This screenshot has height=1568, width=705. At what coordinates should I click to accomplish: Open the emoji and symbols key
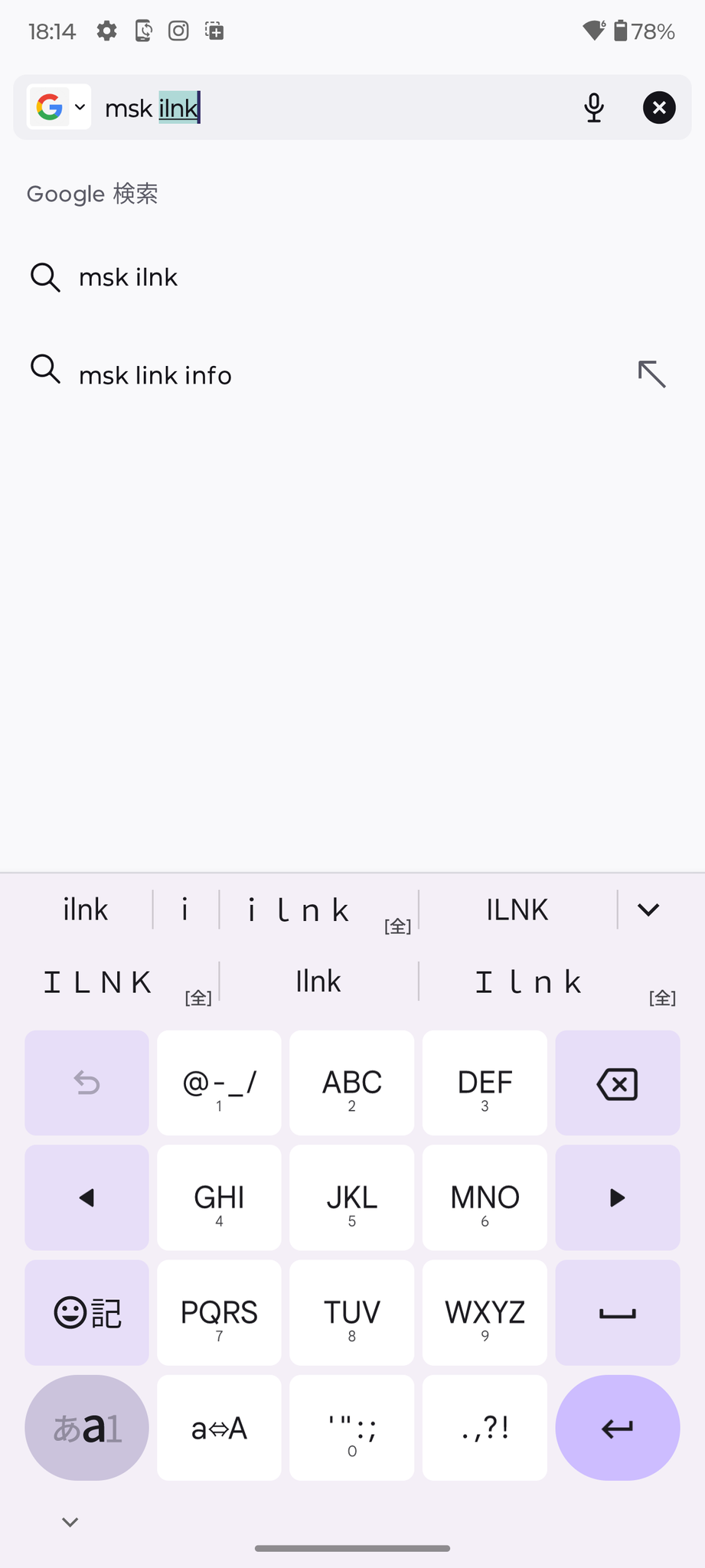[87, 1313]
